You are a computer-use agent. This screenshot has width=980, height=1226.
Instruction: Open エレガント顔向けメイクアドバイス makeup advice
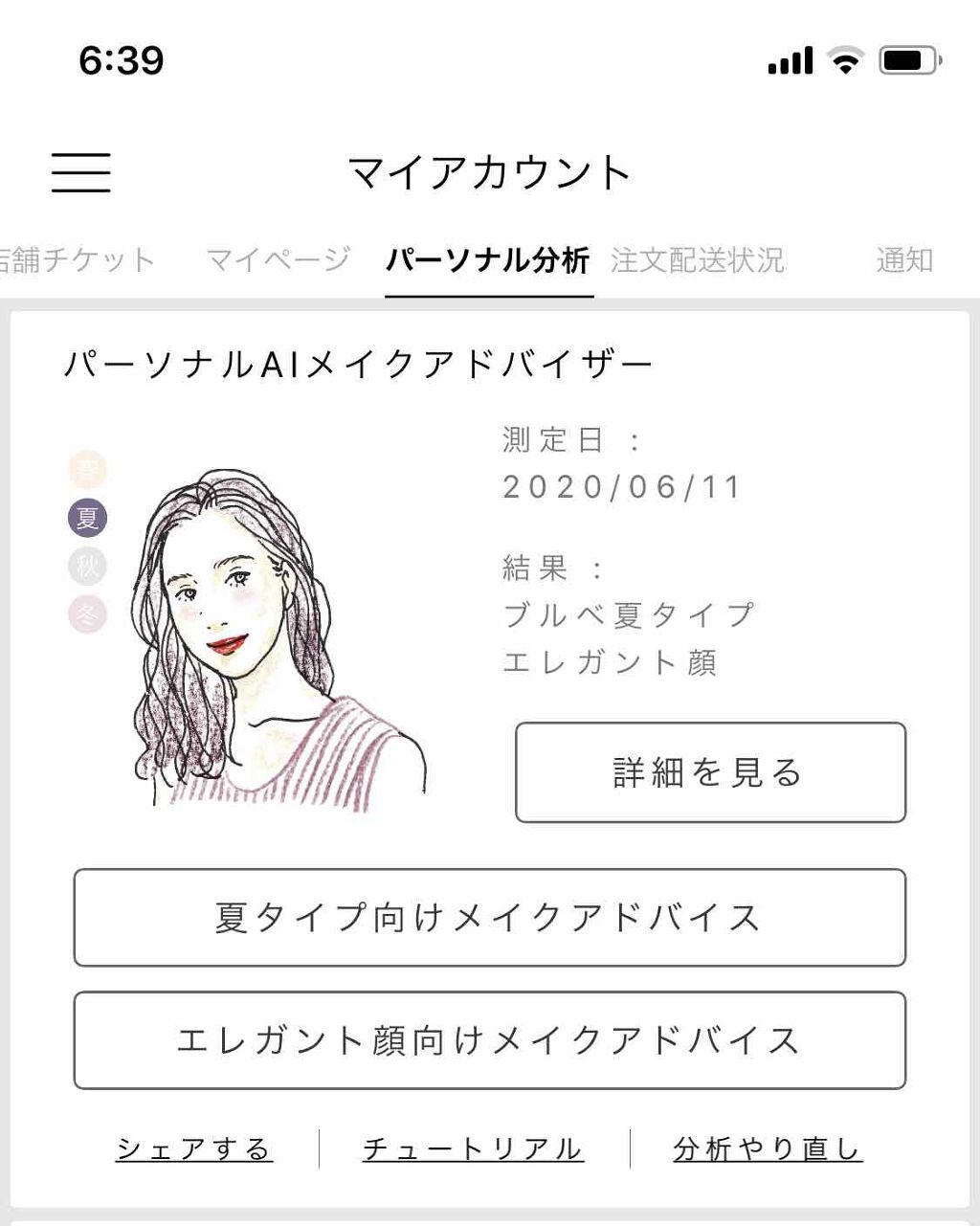coord(489,1041)
